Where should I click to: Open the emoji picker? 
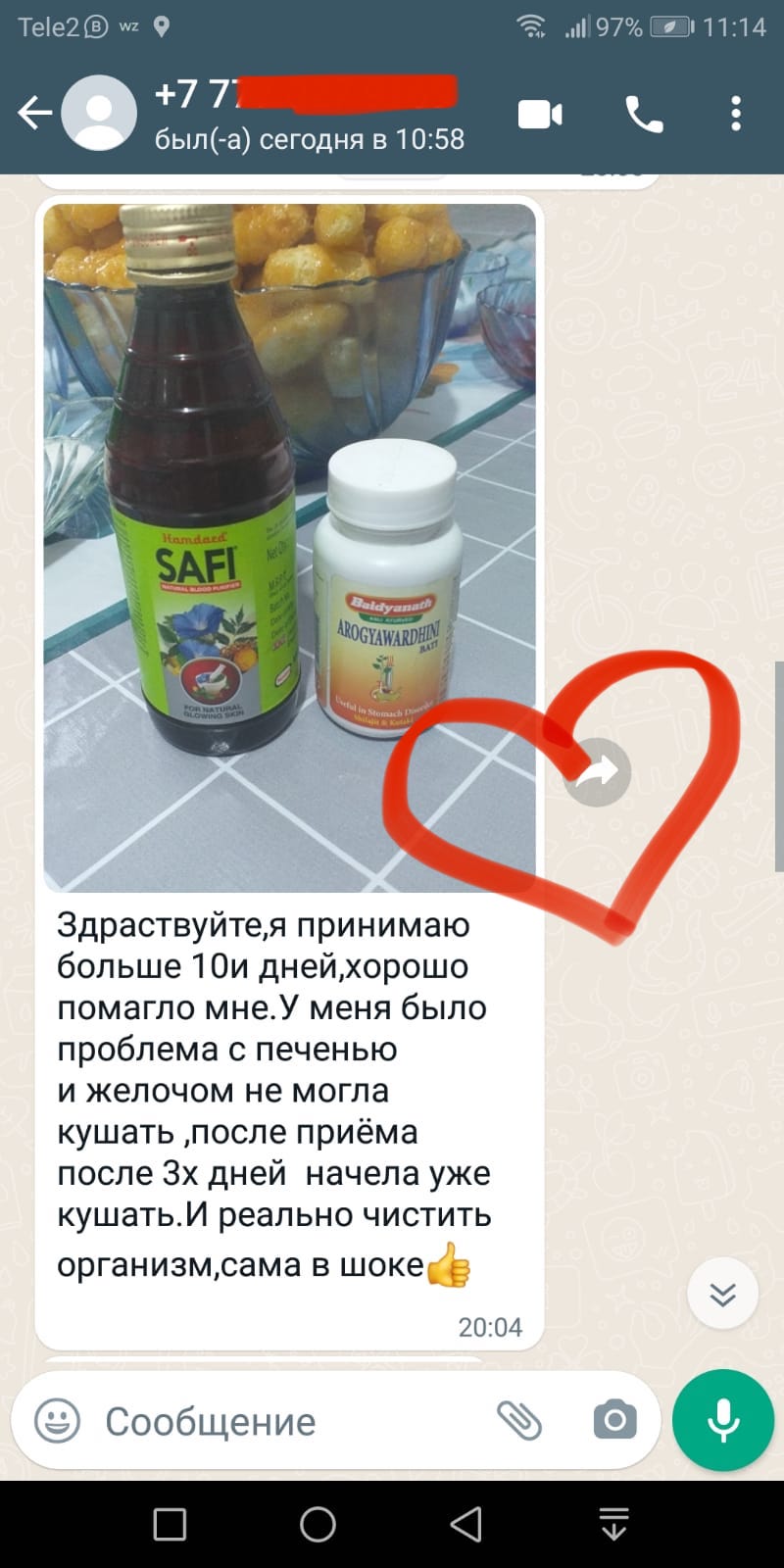coord(58,1420)
